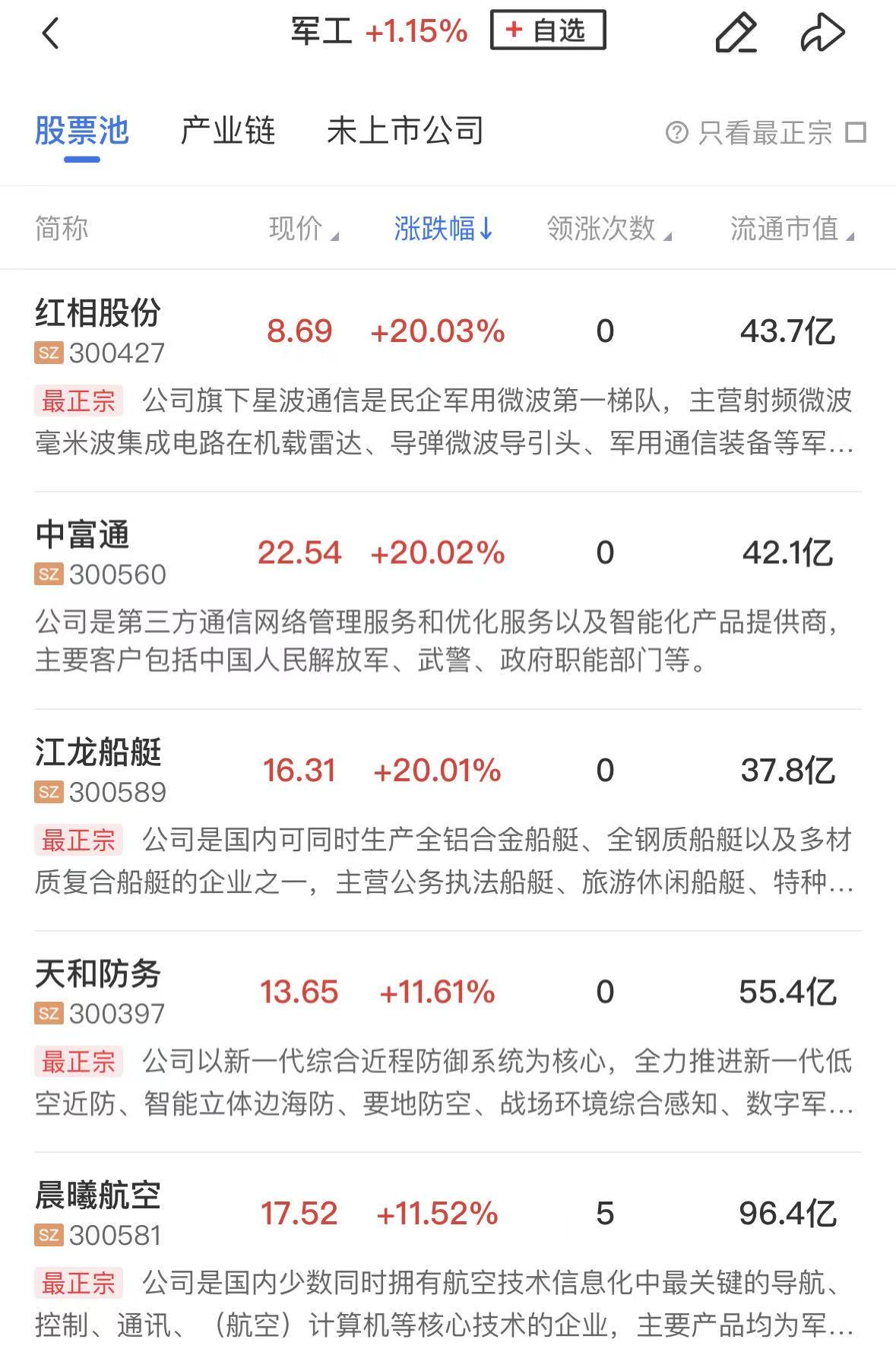Screen dimensions: 896x1371
Task: Open stock 红相股份 300427
Action: [99, 331]
